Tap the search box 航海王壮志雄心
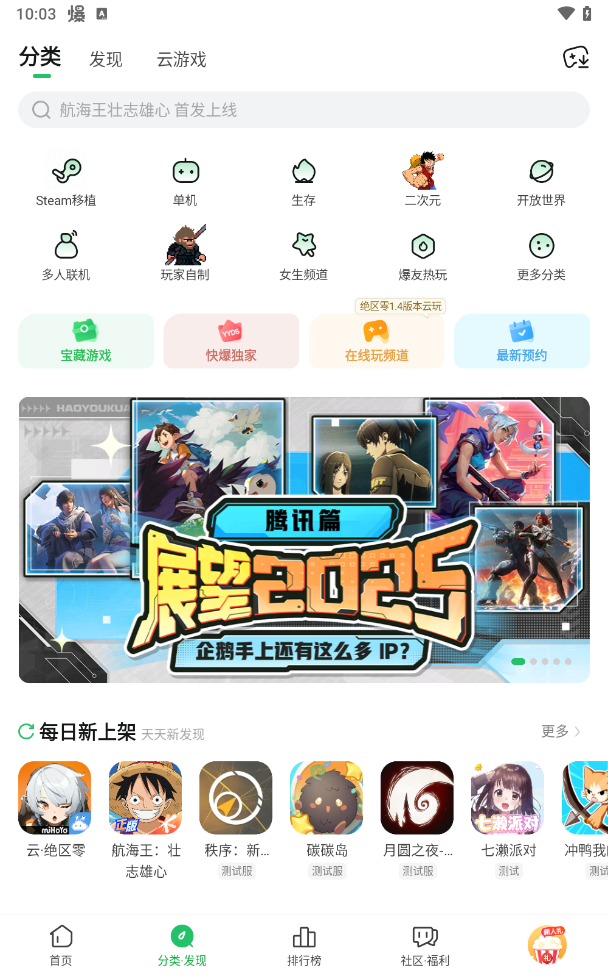This screenshot has height=976, width=608. click(303, 110)
